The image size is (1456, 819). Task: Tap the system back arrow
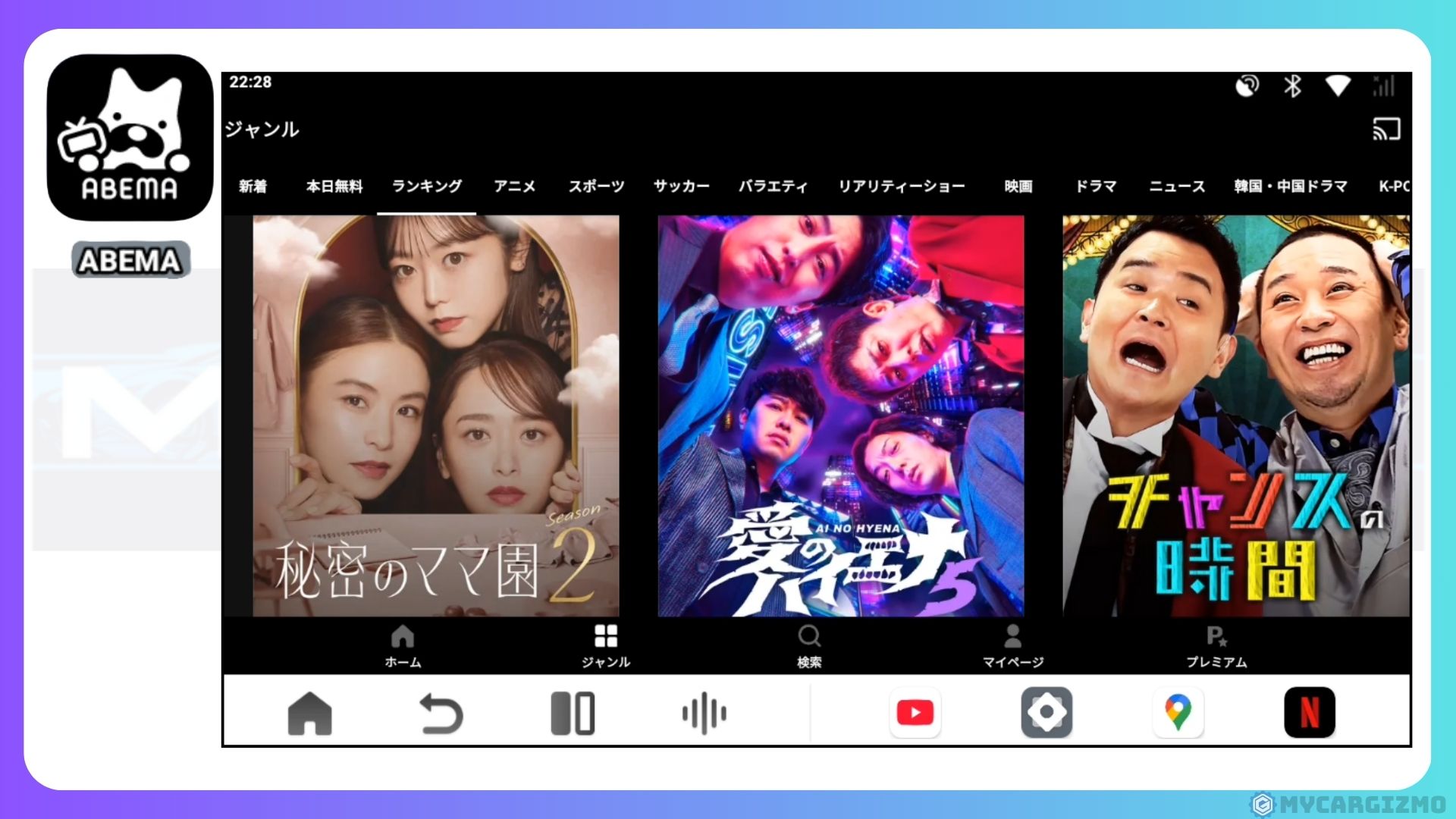point(441,714)
